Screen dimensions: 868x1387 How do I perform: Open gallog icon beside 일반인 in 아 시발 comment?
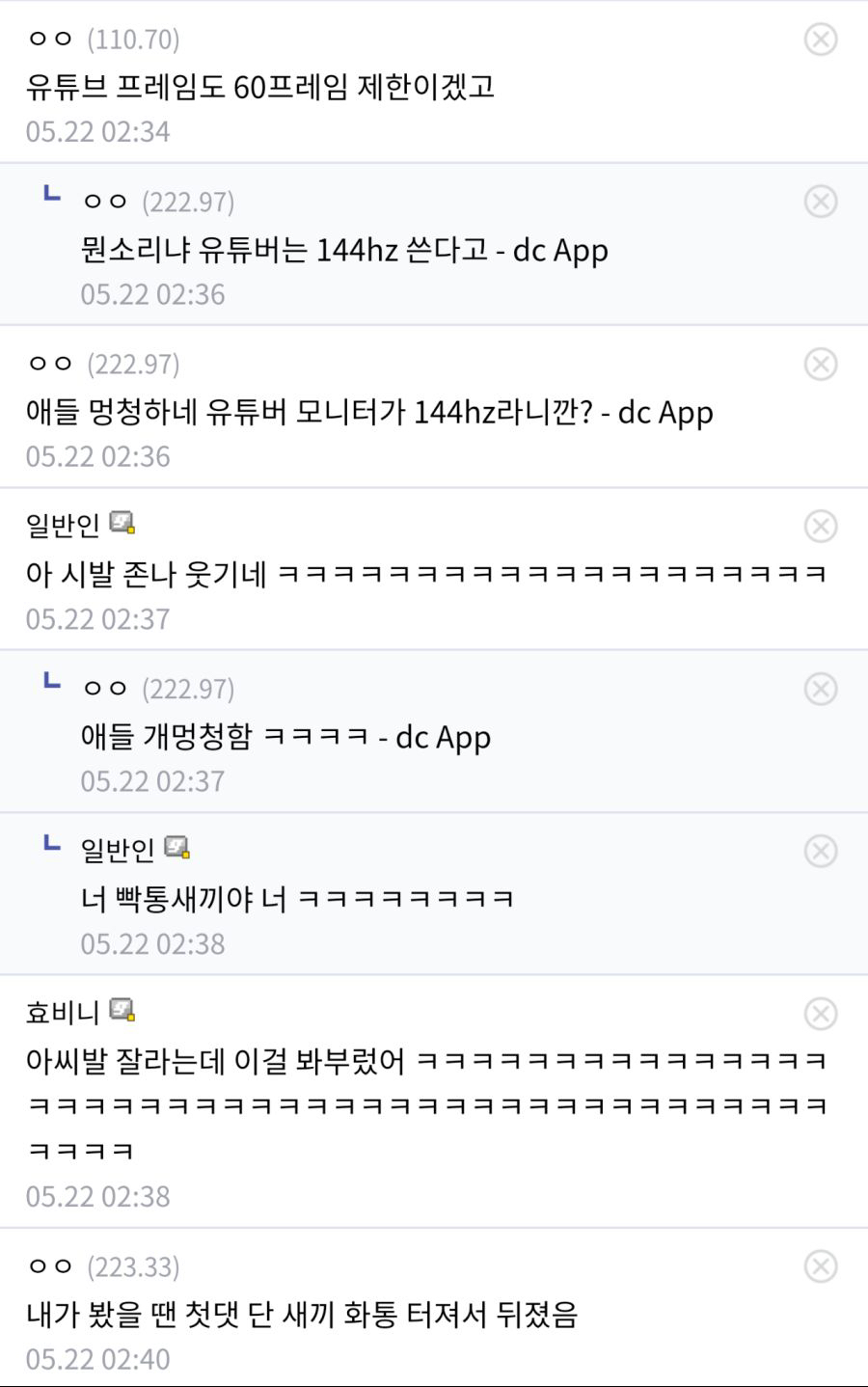click(x=122, y=526)
